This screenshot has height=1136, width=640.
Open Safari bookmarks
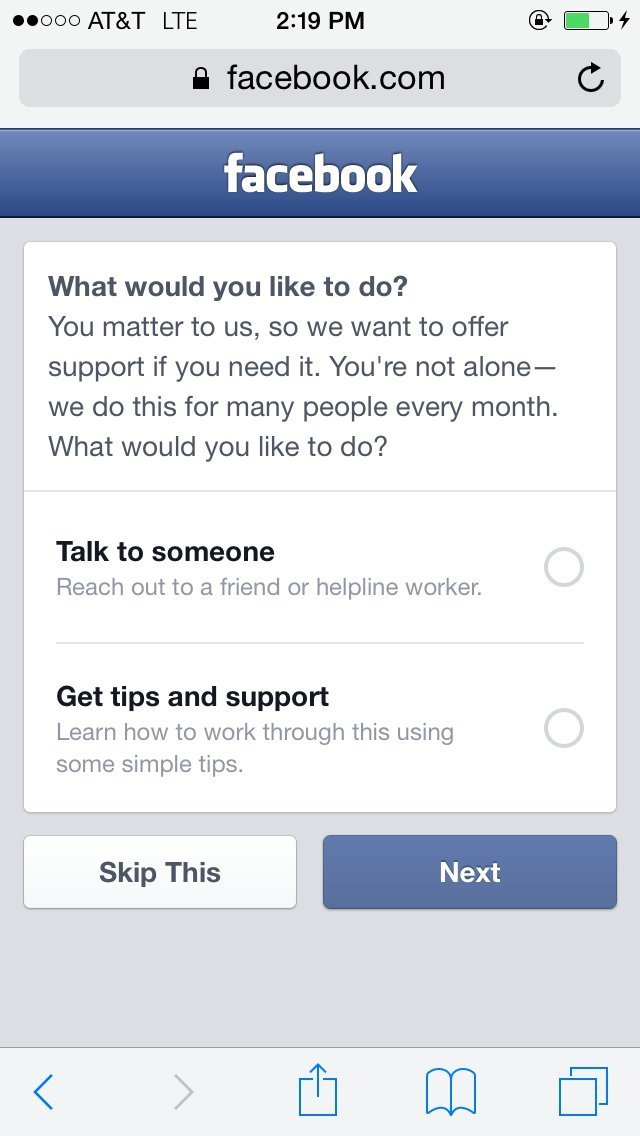(x=450, y=1092)
